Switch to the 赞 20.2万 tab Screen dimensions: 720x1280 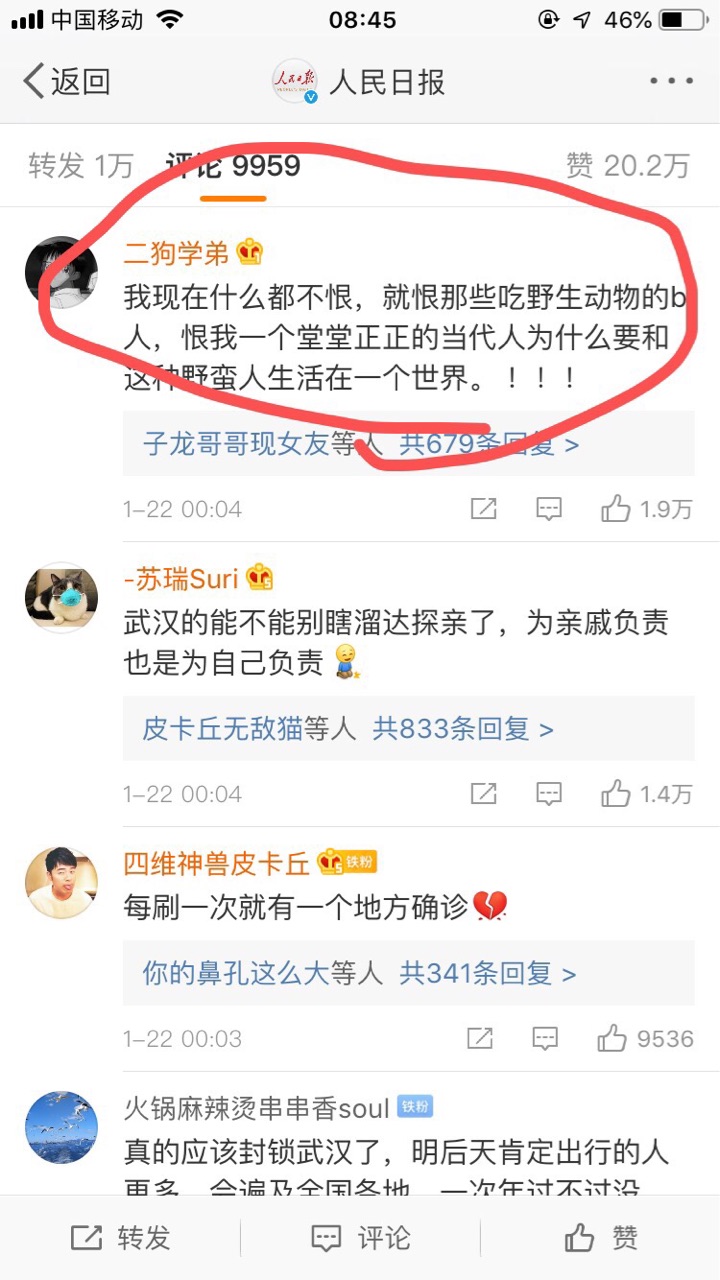click(628, 165)
